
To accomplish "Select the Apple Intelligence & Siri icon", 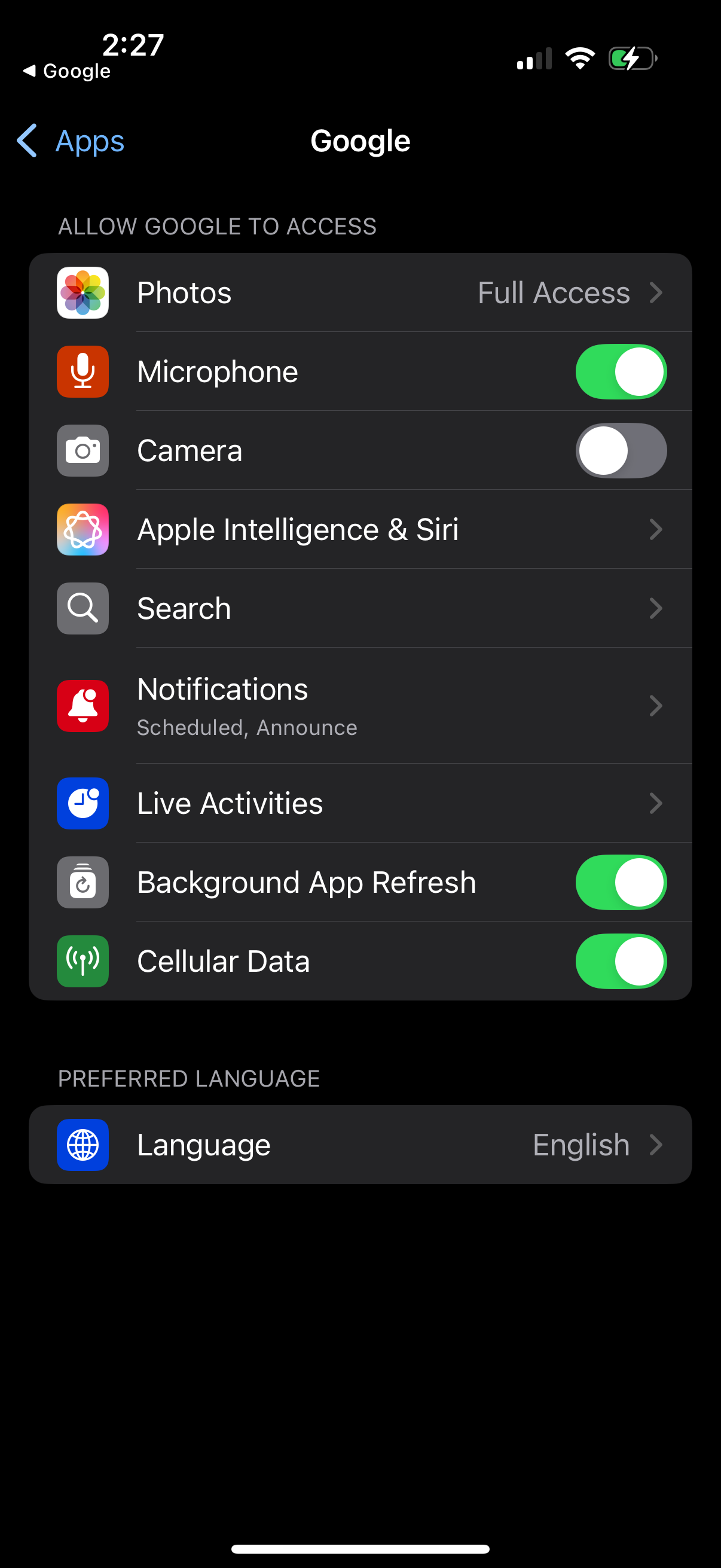I will [82, 530].
